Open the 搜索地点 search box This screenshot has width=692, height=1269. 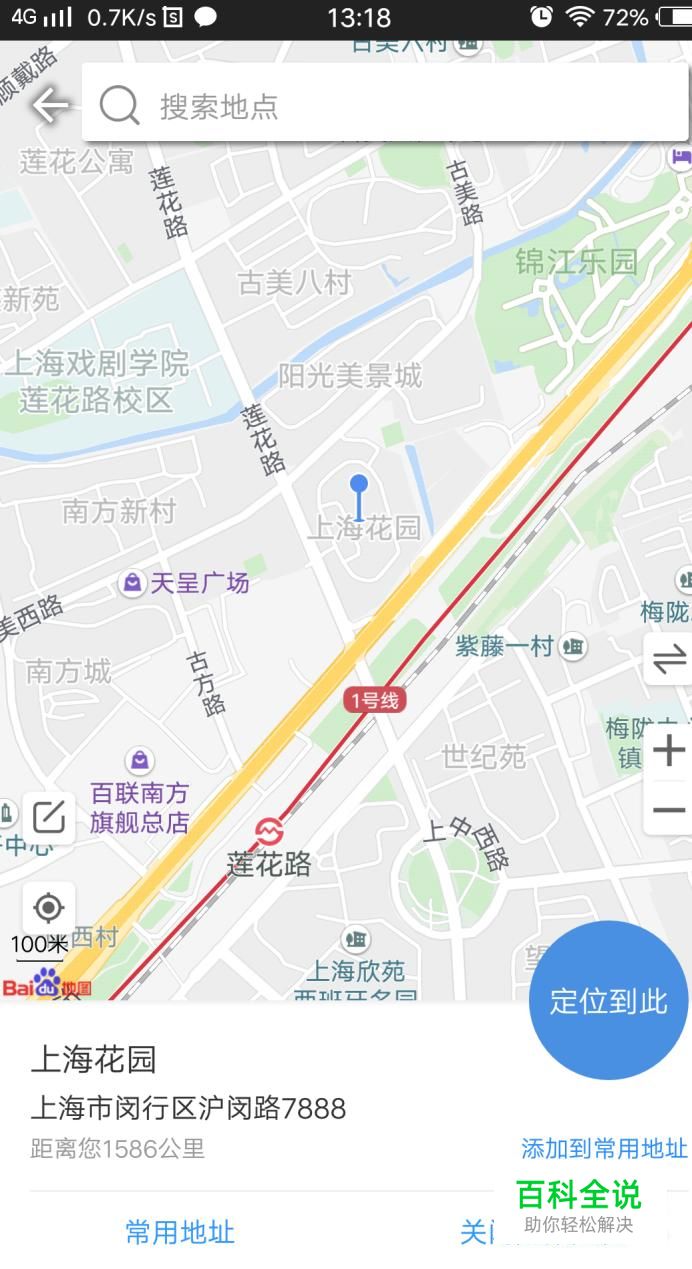pyautogui.click(x=385, y=105)
